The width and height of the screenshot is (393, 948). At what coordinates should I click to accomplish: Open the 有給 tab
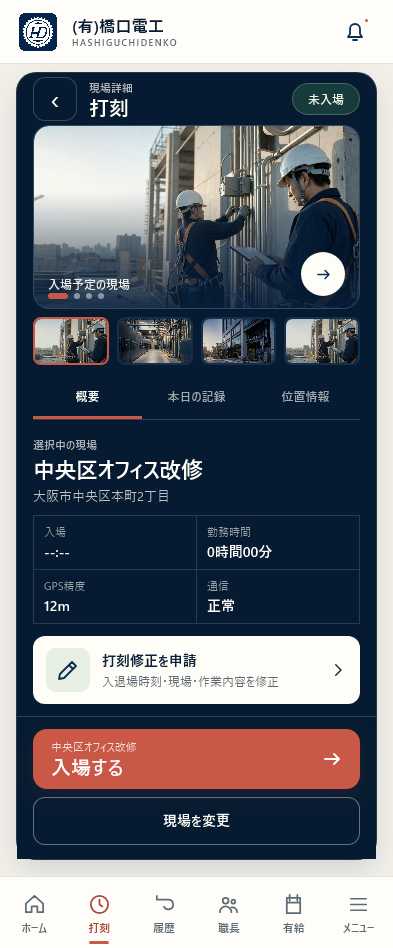293,914
